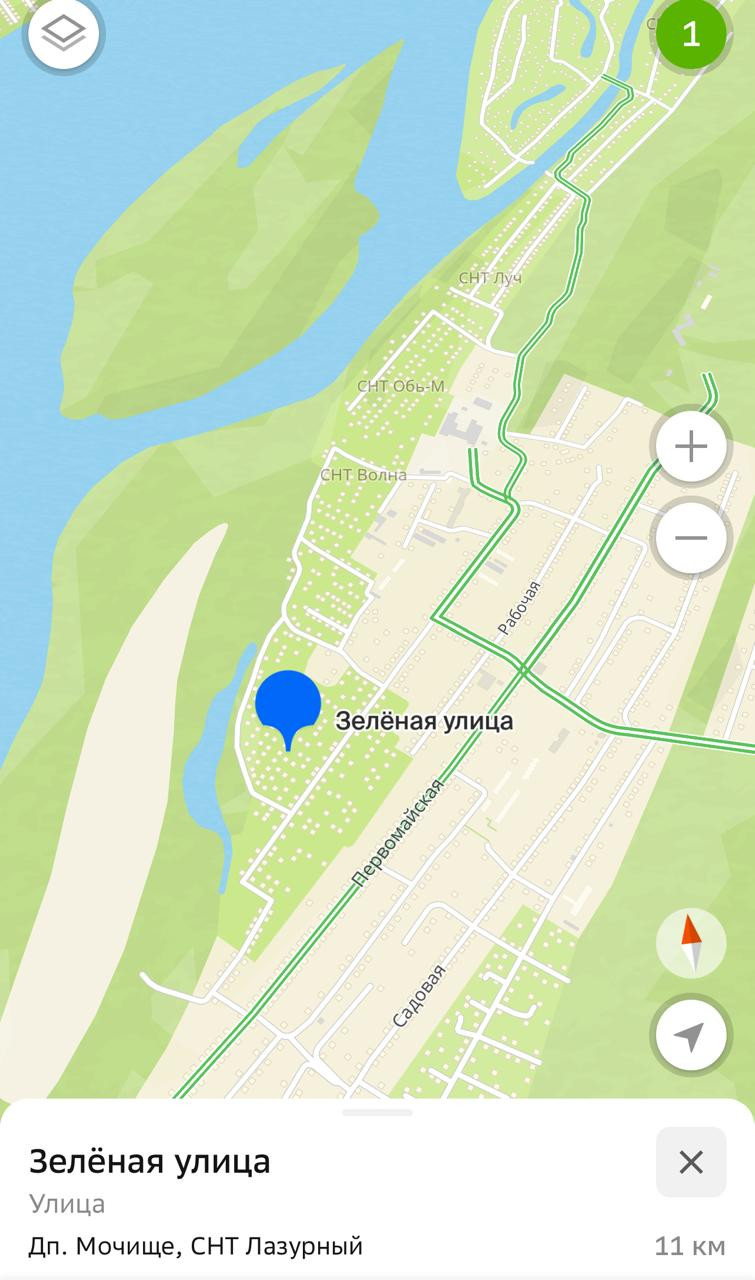The image size is (755, 1280).
Task: Tap the compass to orient north
Action: [x=691, y=943]
